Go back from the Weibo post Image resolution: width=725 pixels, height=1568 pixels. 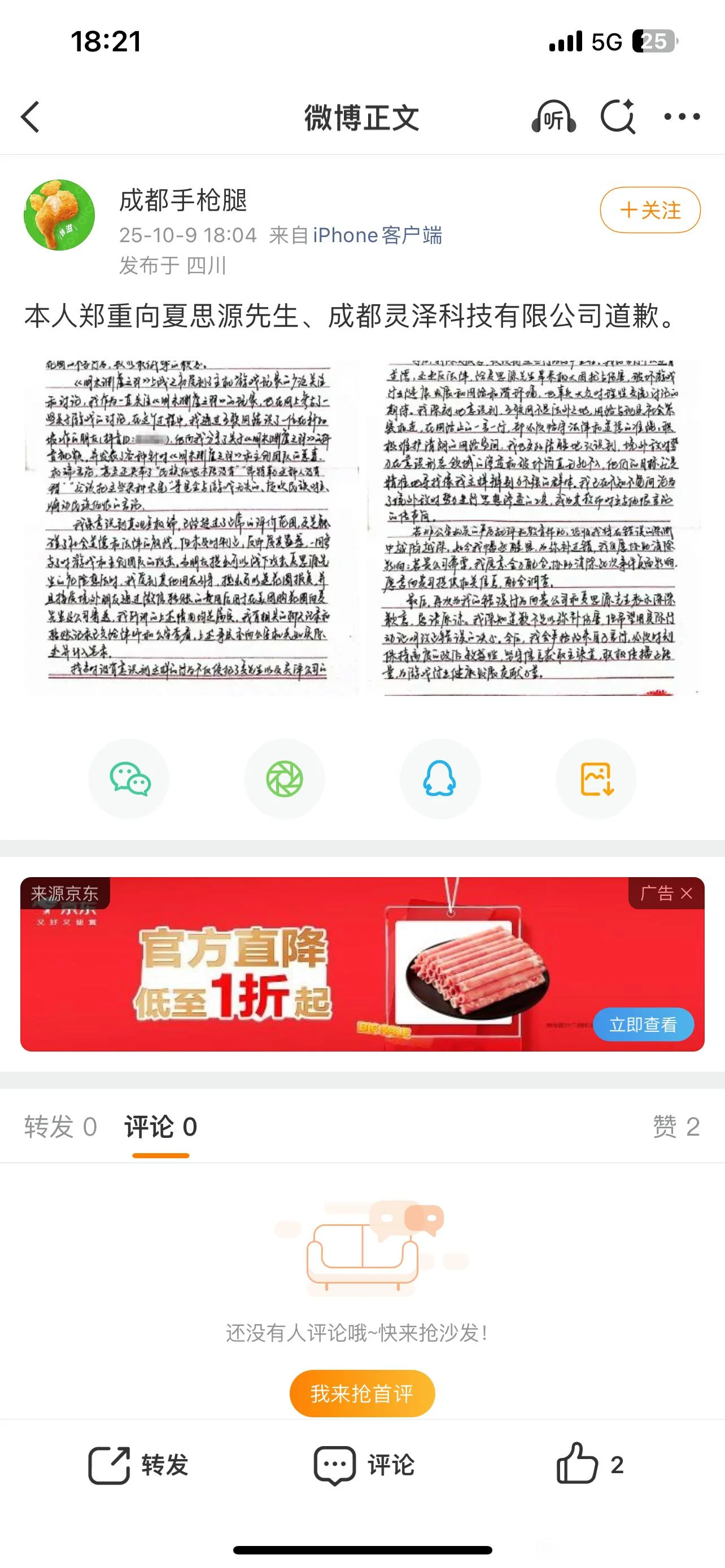pos(30,117)
